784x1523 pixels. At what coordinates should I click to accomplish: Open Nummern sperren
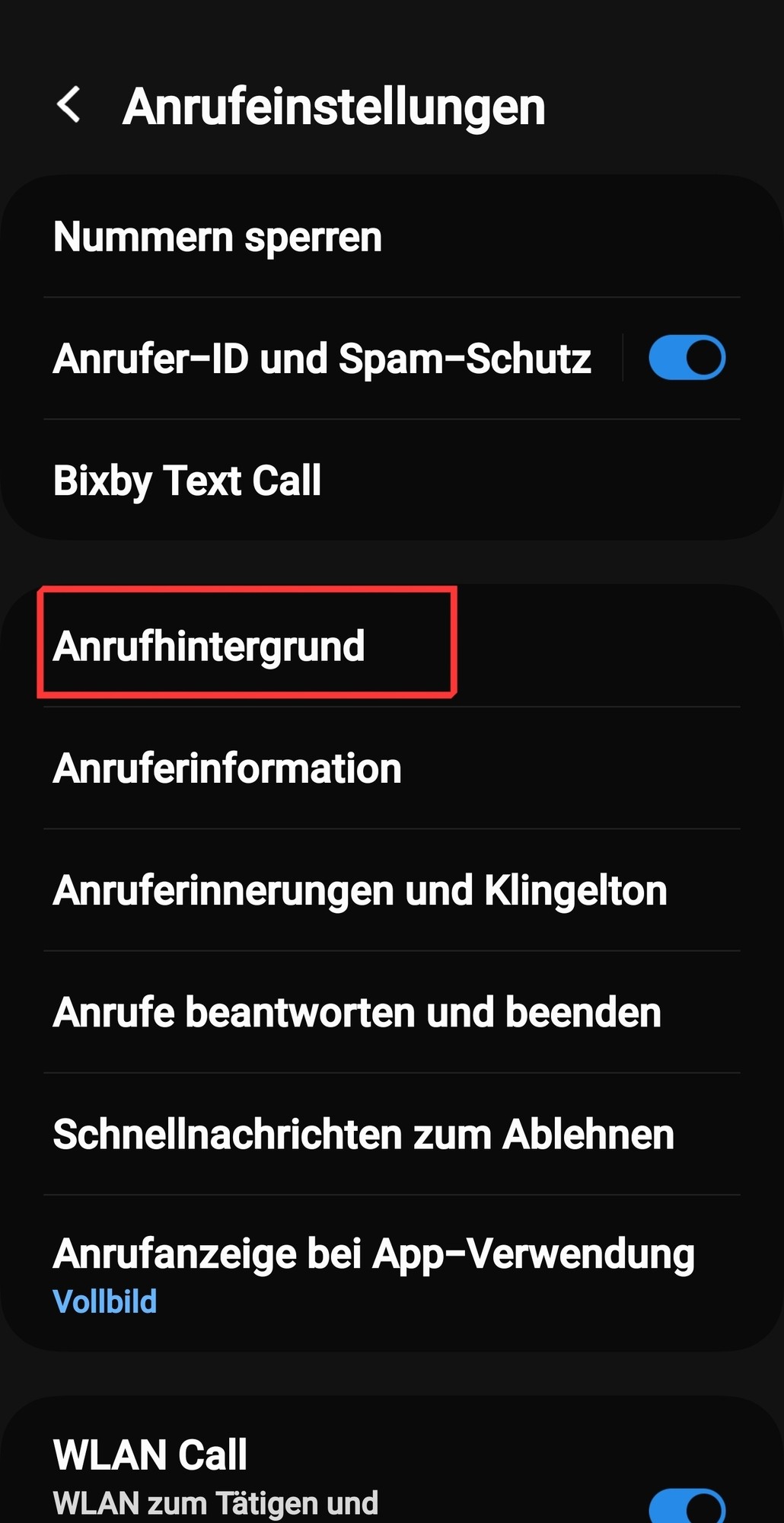pyautogui.click(x=218, y=237)
